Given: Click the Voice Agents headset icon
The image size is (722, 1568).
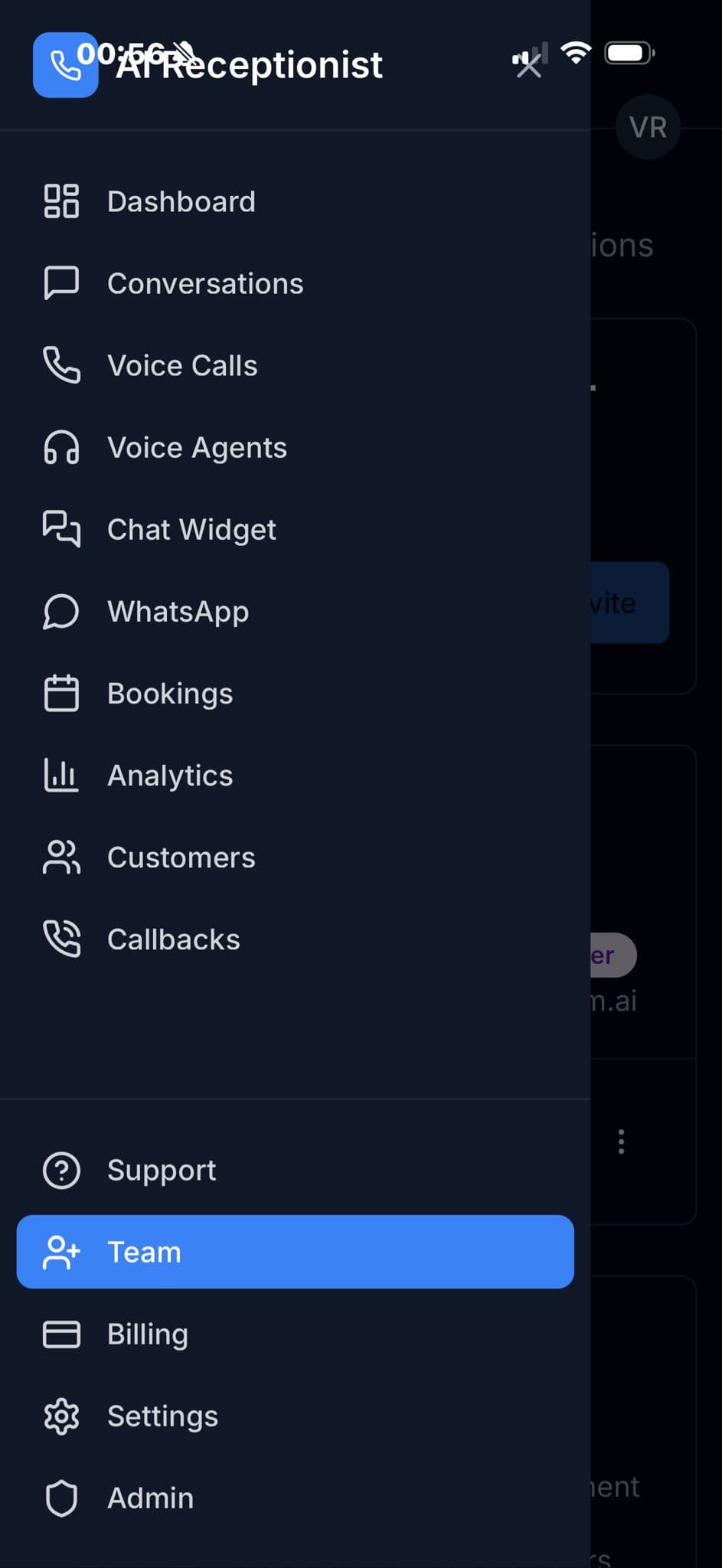Looking at the screenshot, I should coord(61,447).
